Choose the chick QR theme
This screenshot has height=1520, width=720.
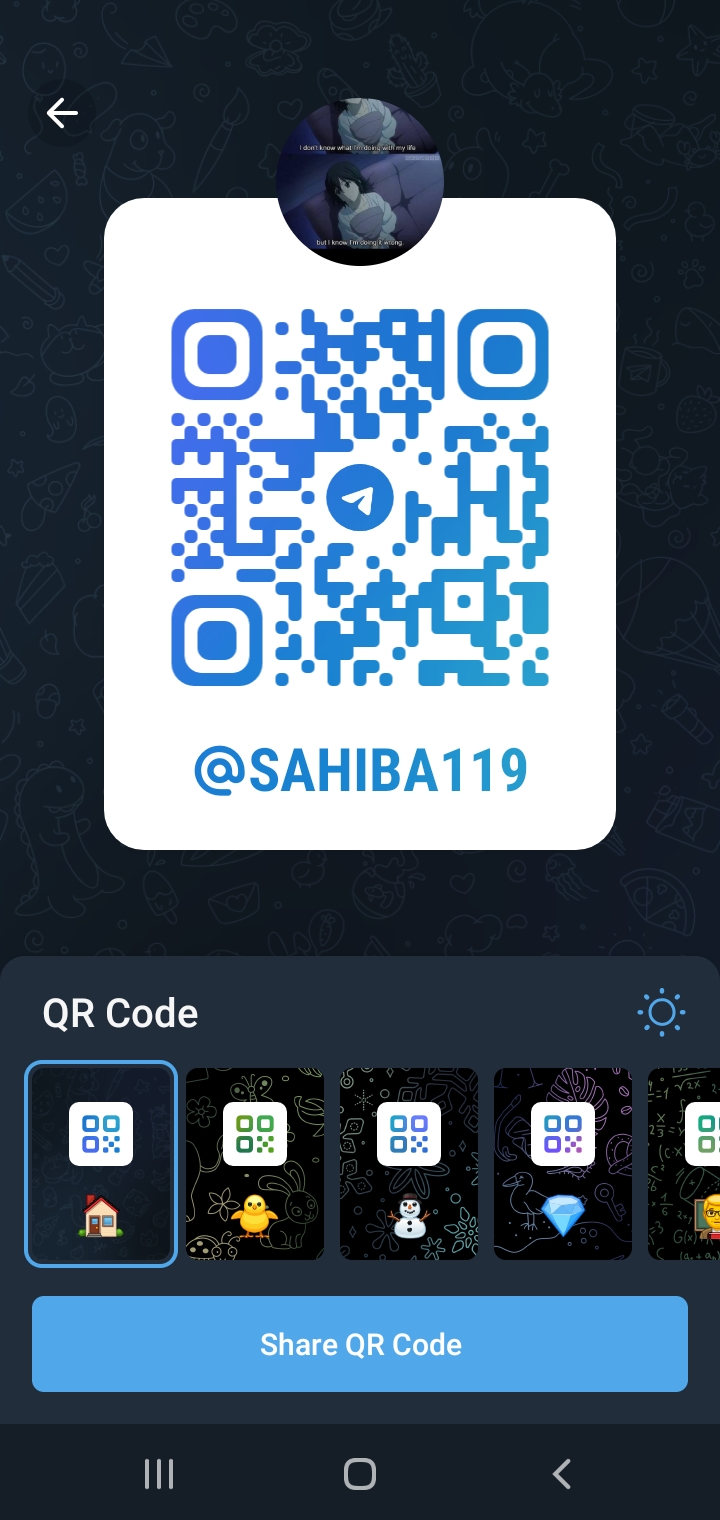(255, 1164)
